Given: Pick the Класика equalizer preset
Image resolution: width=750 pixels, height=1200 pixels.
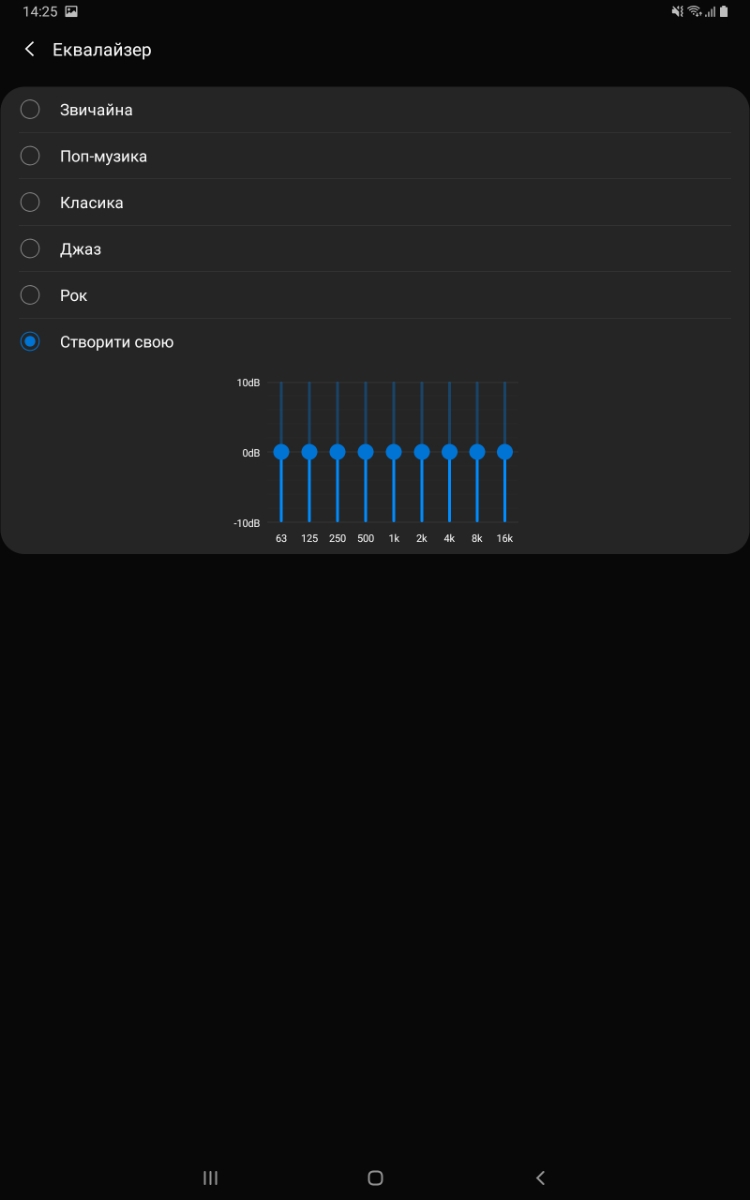Looking at the screenshot, I should click(375, 202).
